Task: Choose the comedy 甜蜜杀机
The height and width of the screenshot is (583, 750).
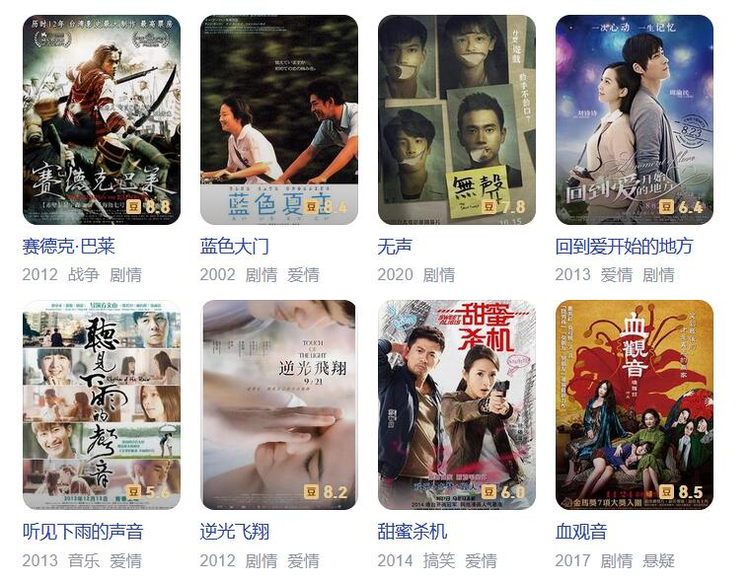Action: point(457,405)
